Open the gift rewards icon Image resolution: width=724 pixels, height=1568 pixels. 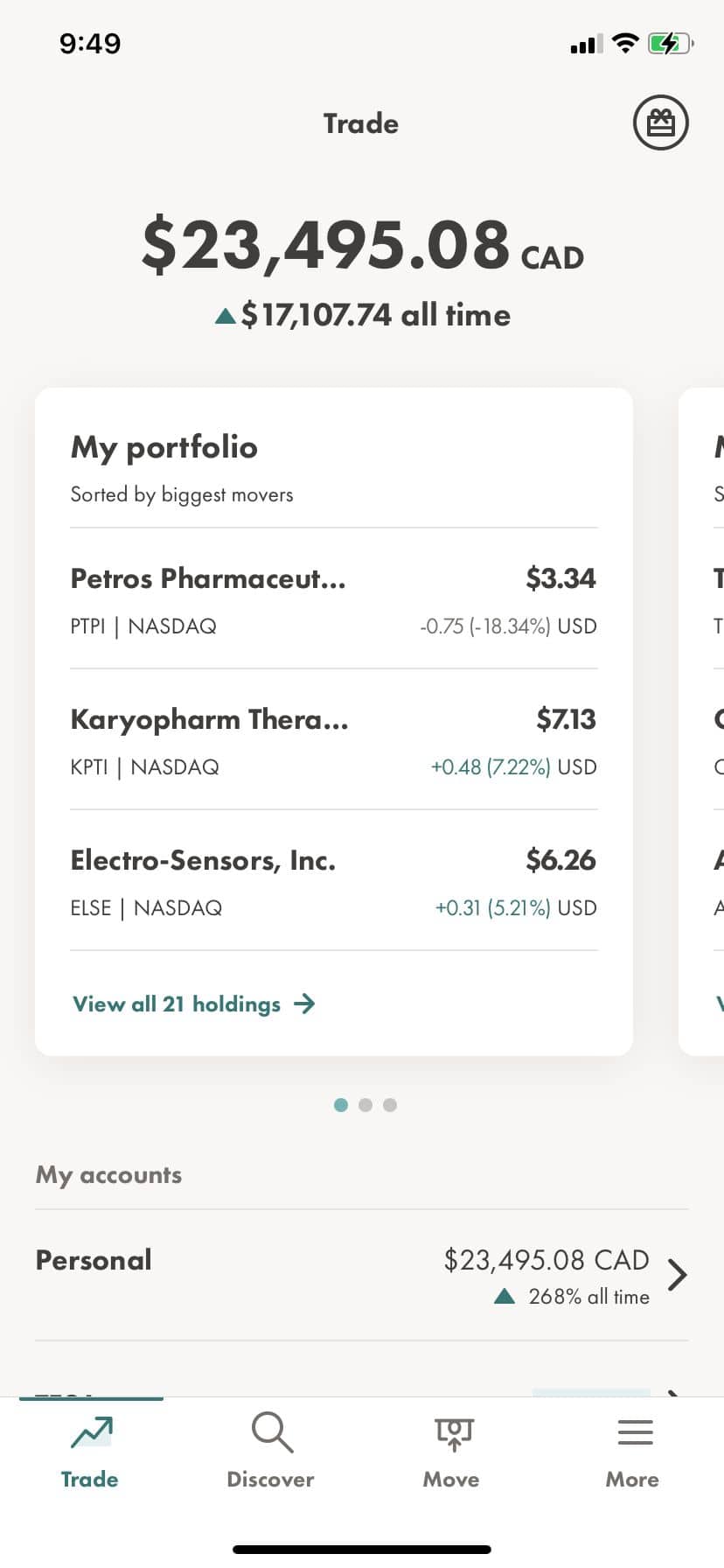click(x=661, y=122)
